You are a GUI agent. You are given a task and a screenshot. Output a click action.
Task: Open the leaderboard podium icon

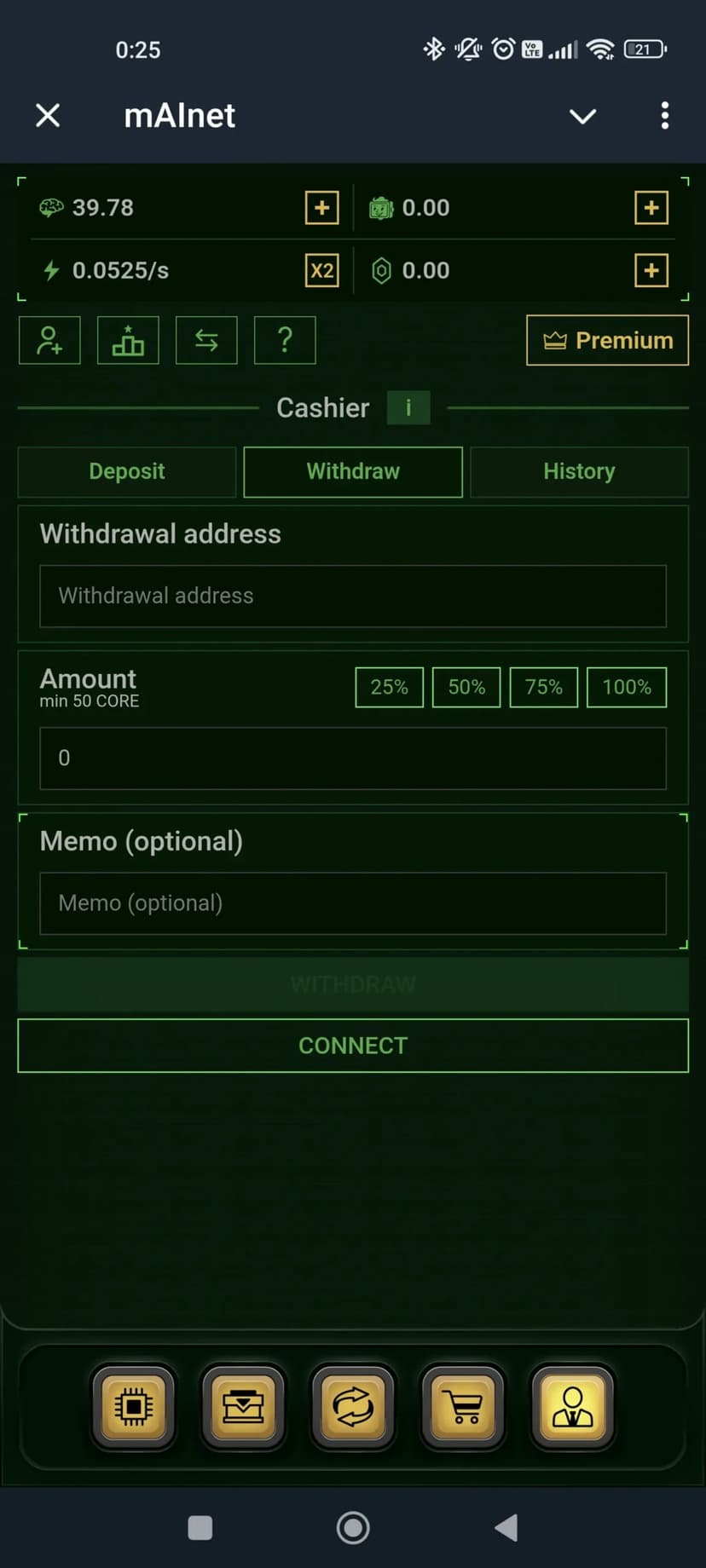pos(128,340)
